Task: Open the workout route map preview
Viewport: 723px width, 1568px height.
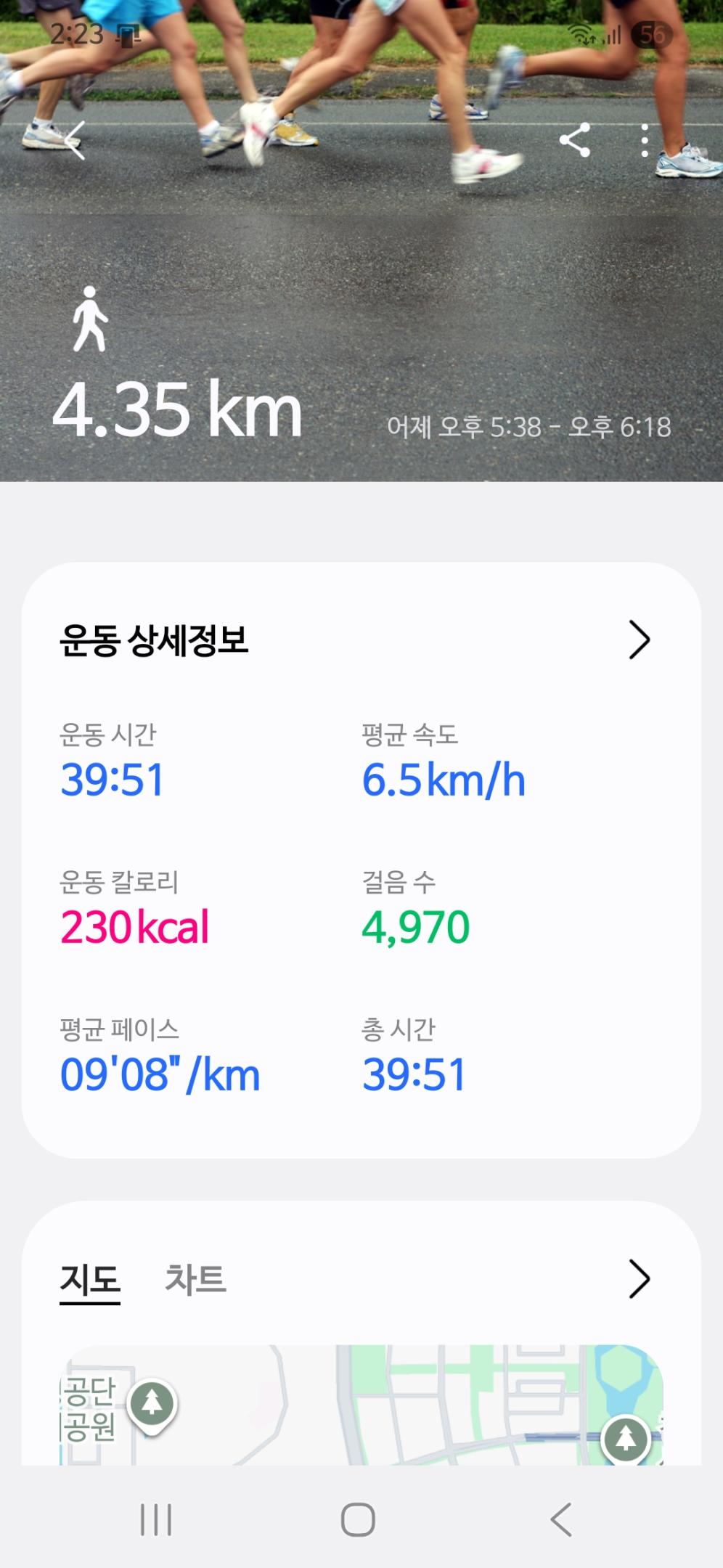Action: [361, 1405]
